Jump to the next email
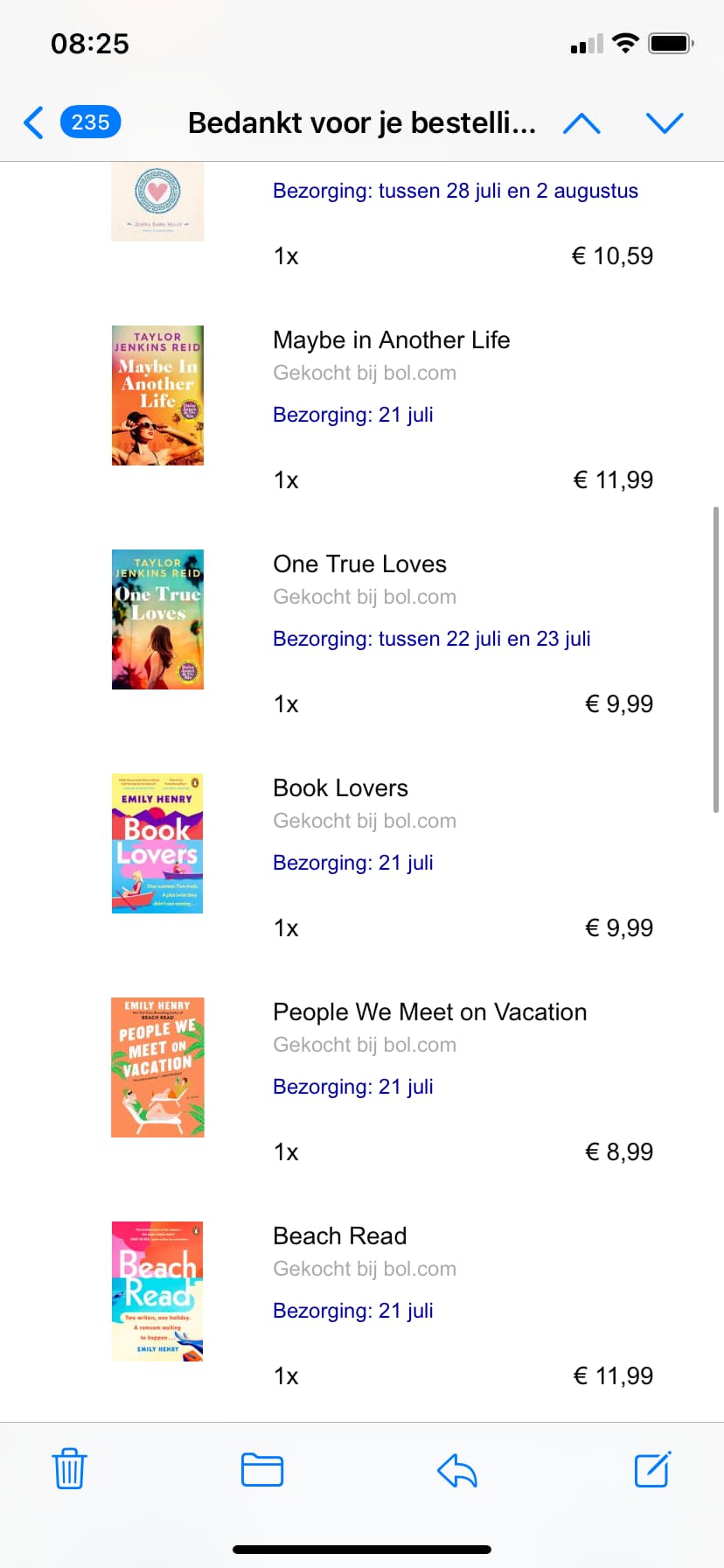The image size is (724, 1568). 665,123
